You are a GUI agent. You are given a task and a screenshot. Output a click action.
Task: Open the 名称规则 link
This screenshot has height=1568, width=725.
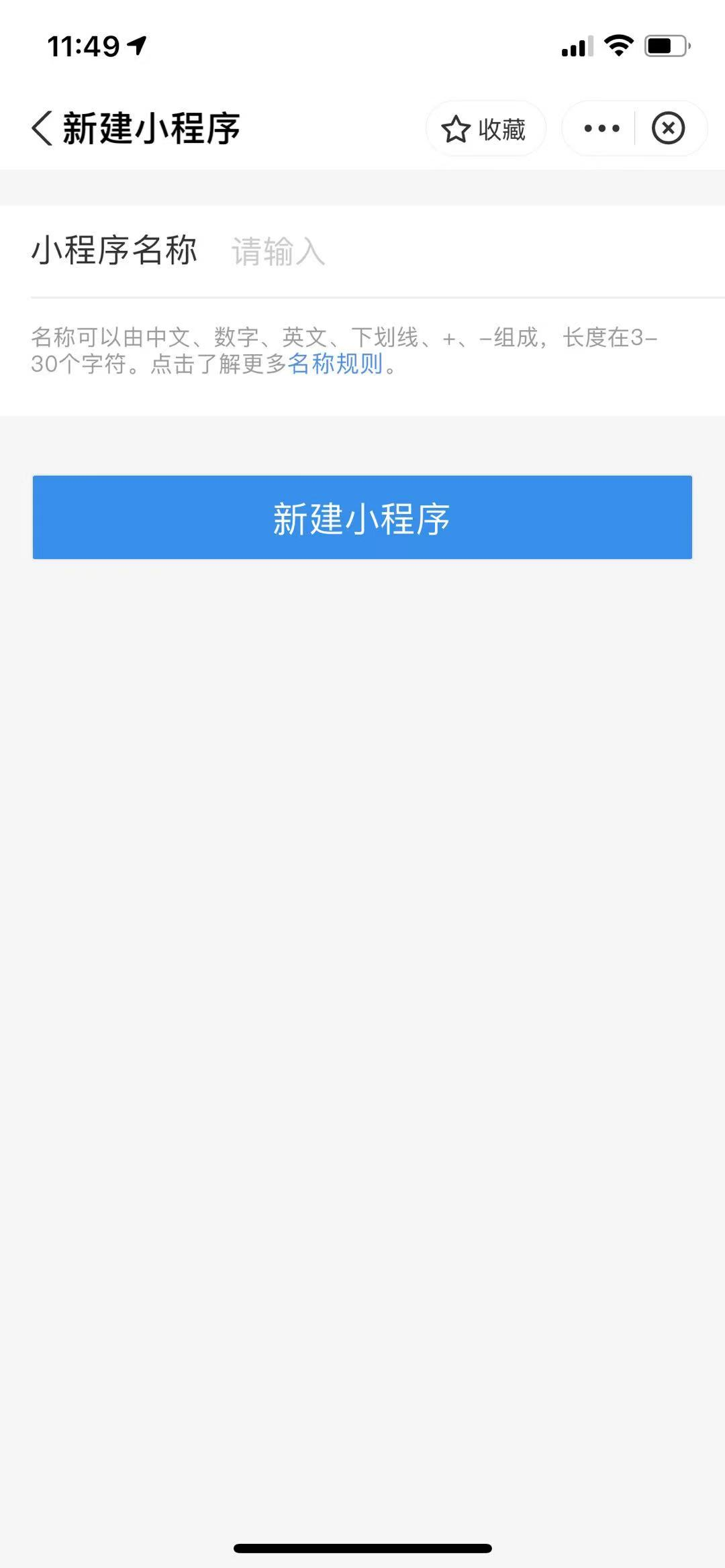click(335, 364)
